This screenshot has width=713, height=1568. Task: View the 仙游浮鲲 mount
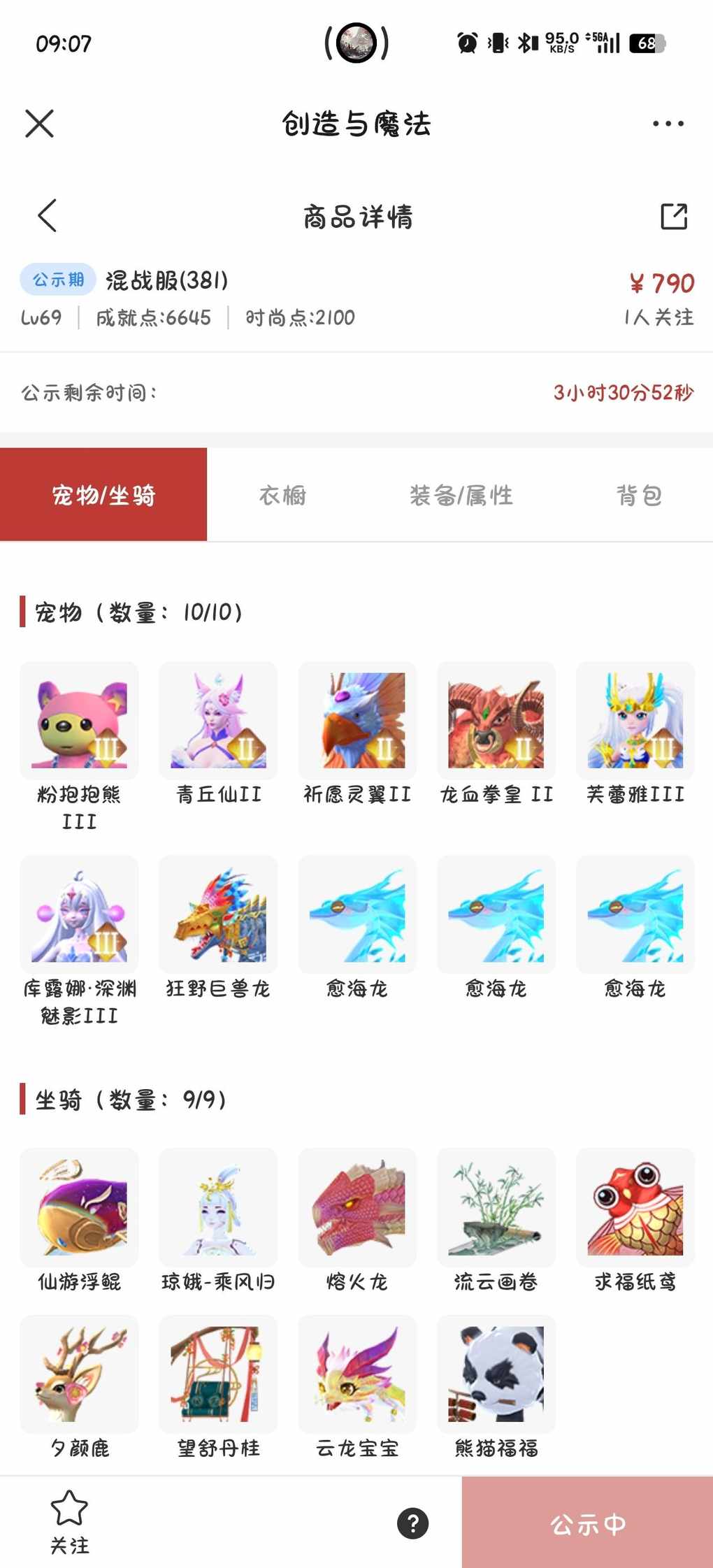coord(79,1207)
